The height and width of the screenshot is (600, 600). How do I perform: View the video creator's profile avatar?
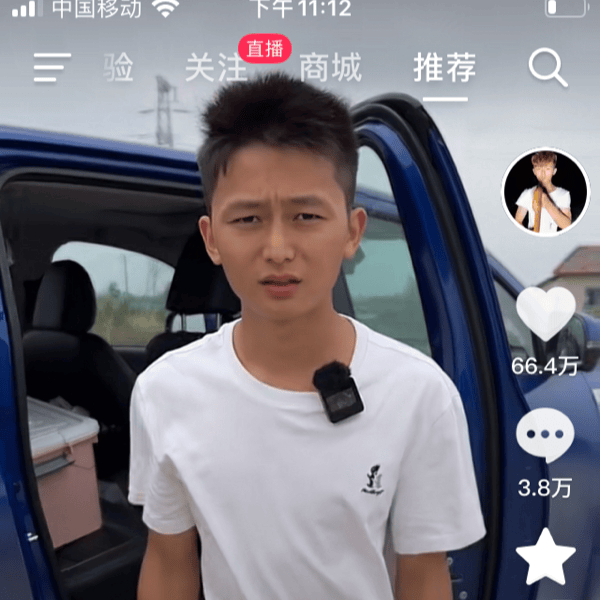(x=545, y=193)
